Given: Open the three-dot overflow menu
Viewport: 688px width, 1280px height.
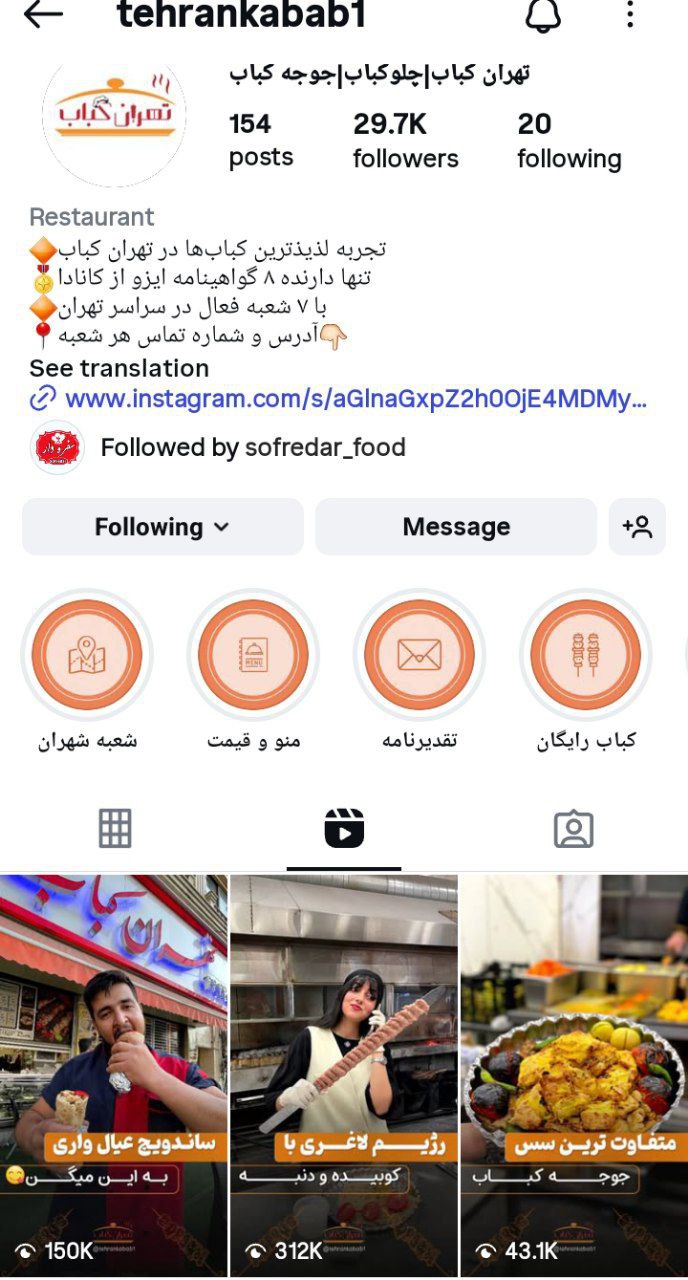Looking at the screenshot, I should [x=630, y=14].
